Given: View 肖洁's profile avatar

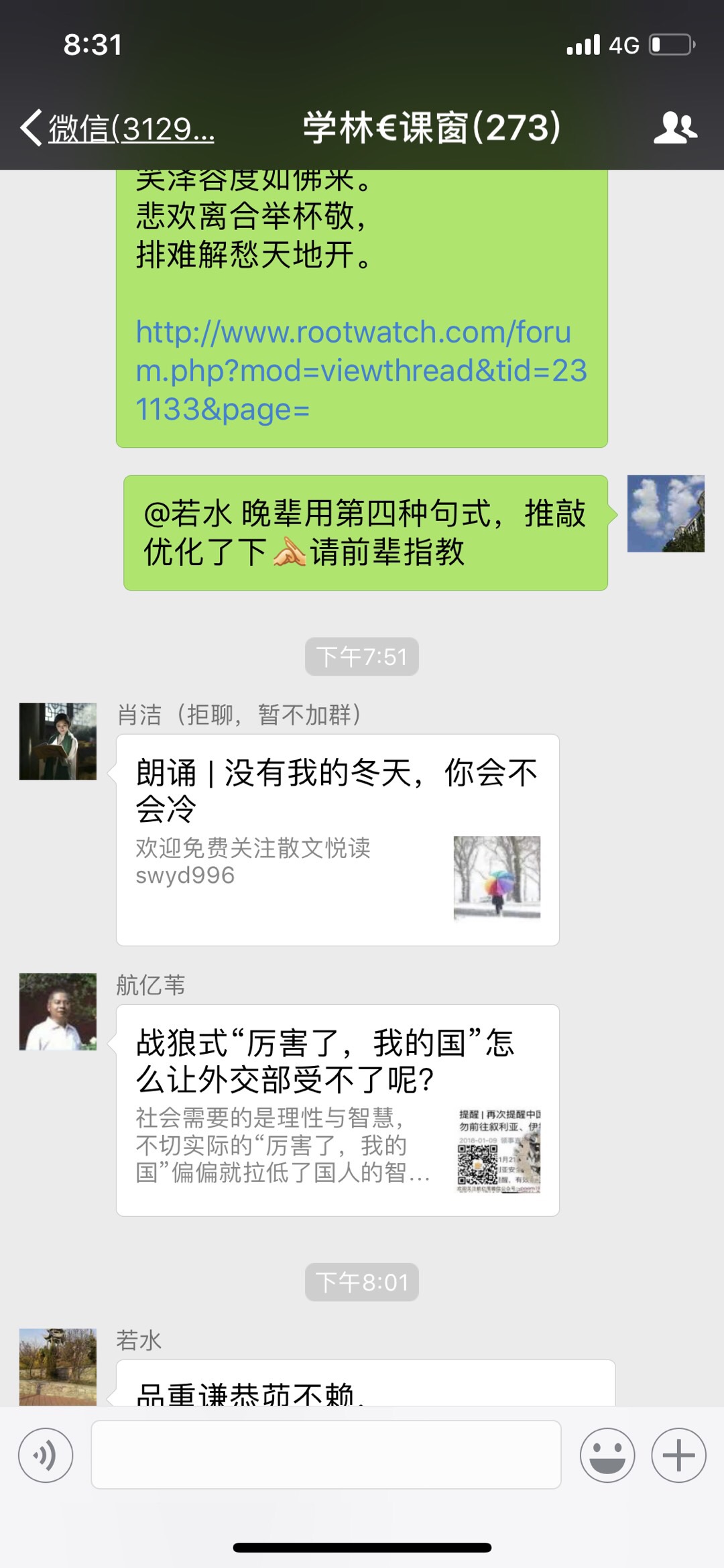Looking at the screenshot, I should click(58, 741).
